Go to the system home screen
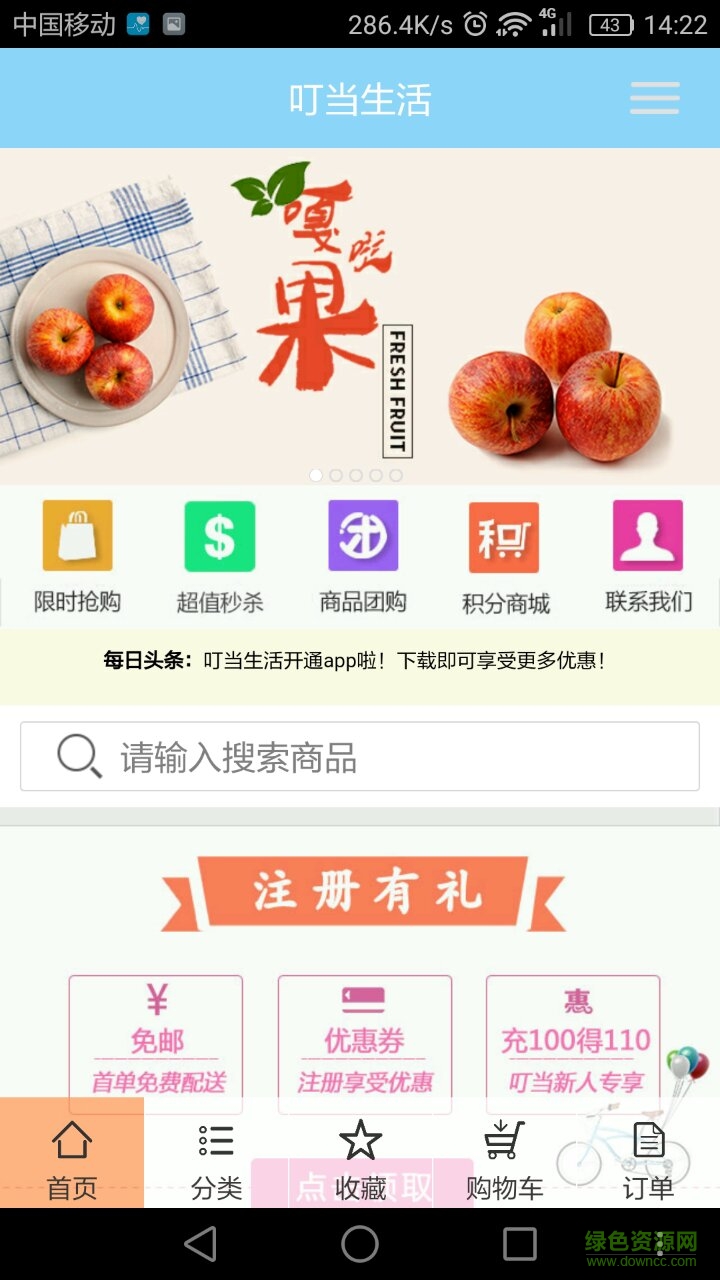The width and height of the screenshot is (720, 1280). click(360, 1244)
